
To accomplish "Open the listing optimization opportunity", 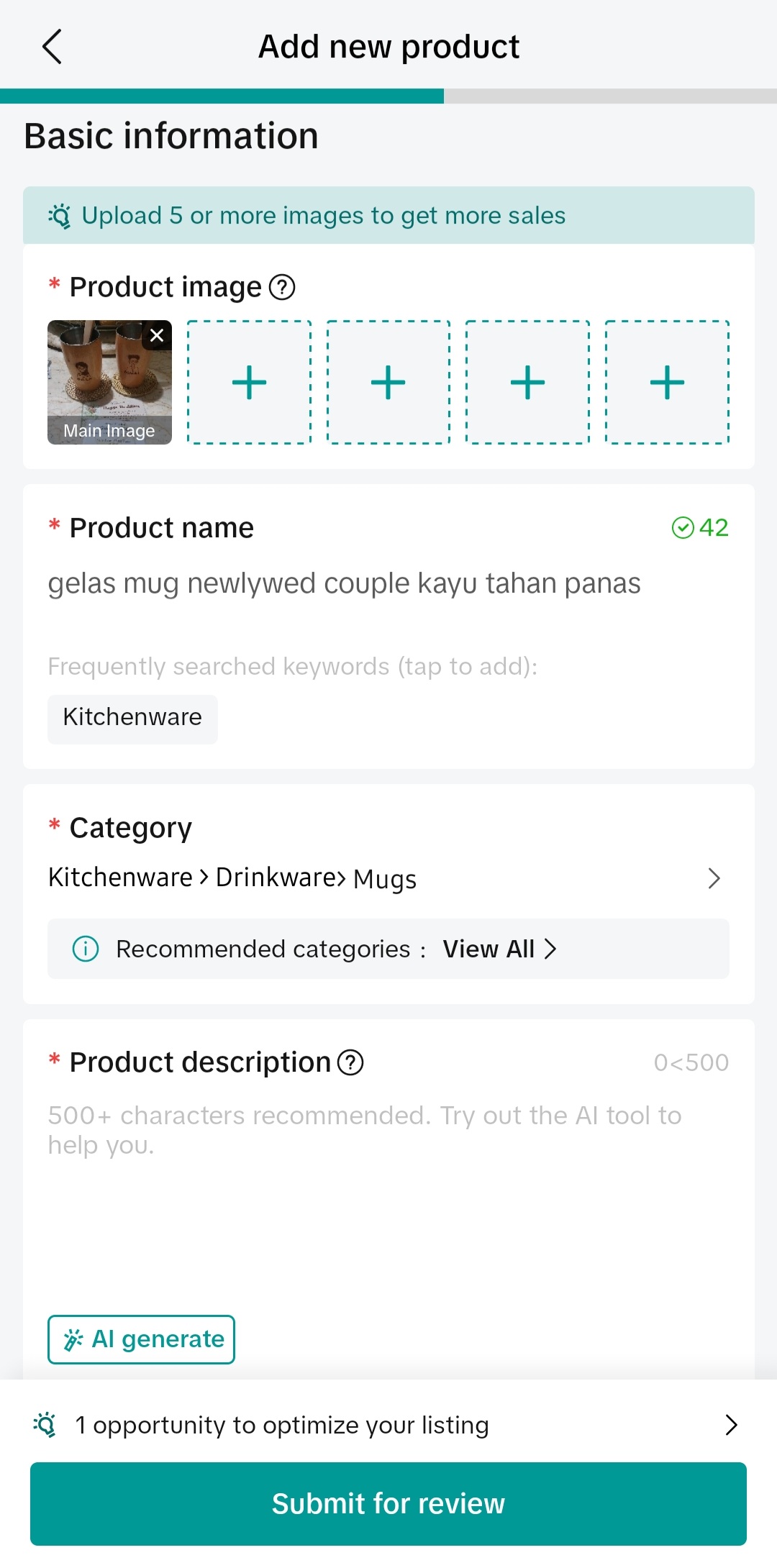I will click(x=387, y=1425).
